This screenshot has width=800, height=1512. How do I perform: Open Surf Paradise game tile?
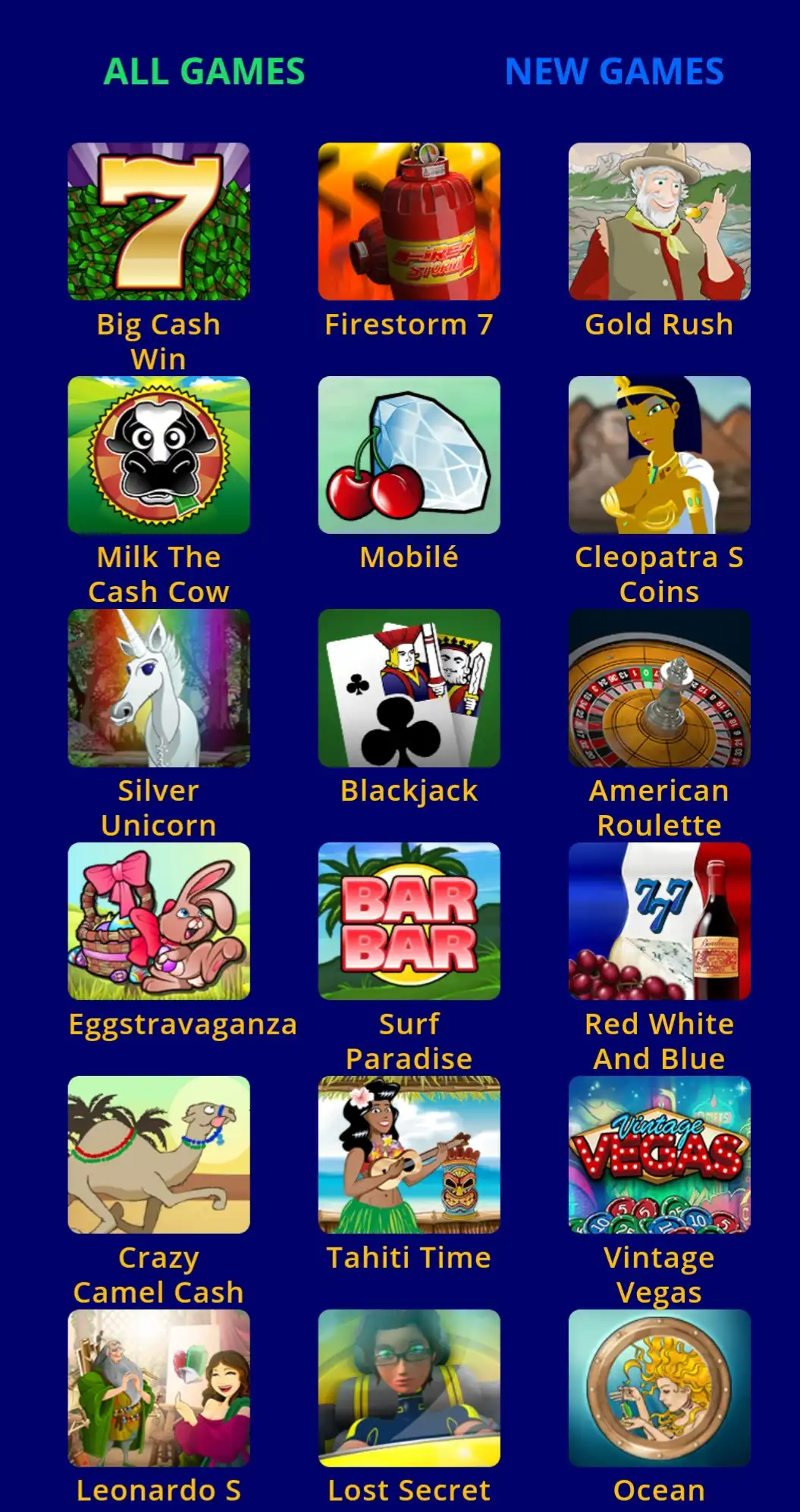tap(409, 921)
